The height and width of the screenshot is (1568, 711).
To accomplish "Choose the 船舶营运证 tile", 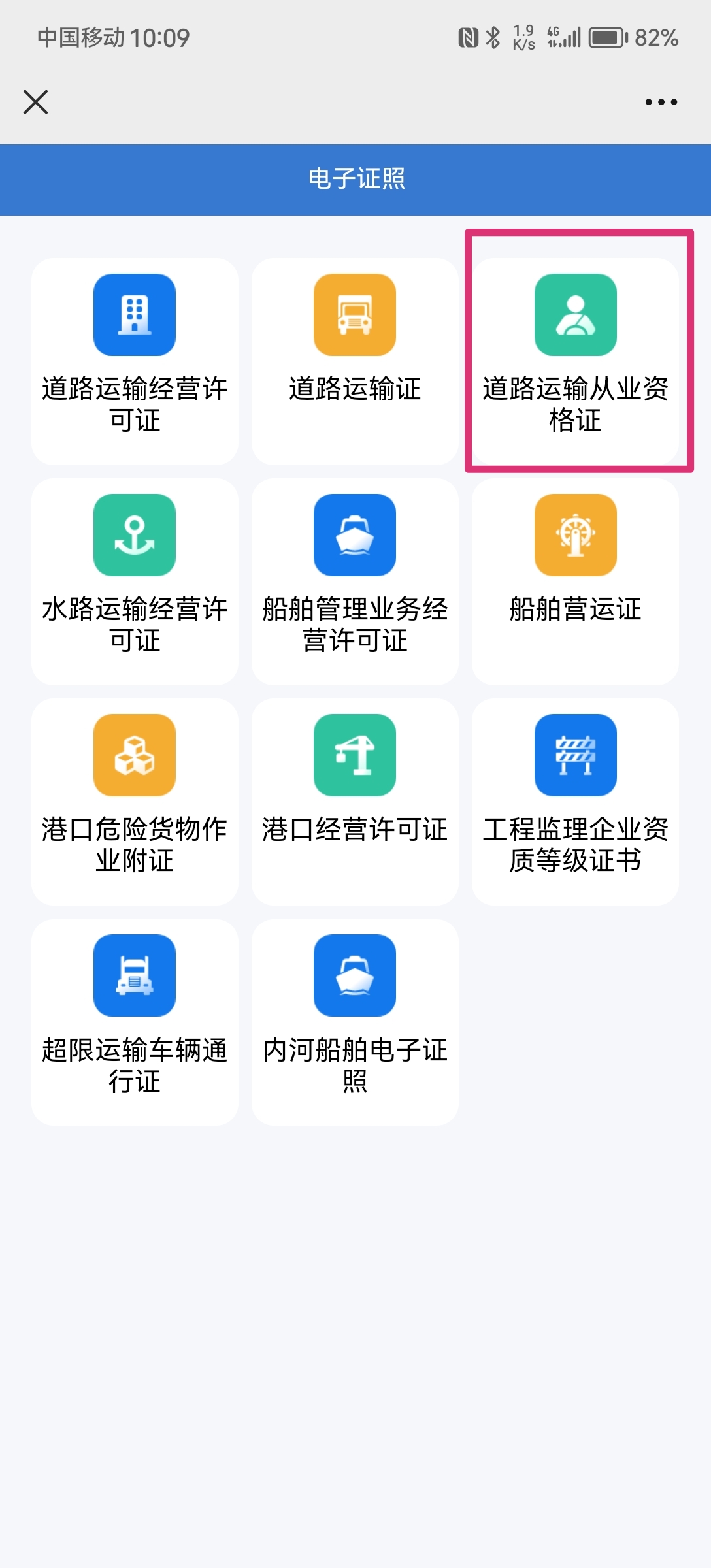I will point(575,581).
